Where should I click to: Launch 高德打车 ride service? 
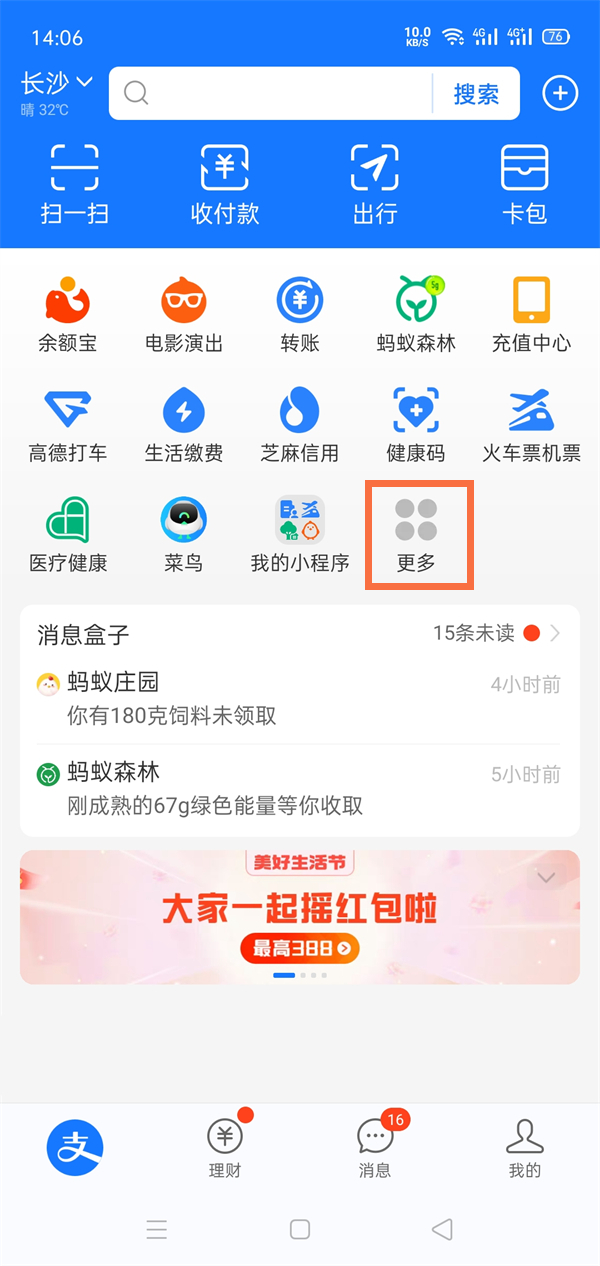[68, 424]
